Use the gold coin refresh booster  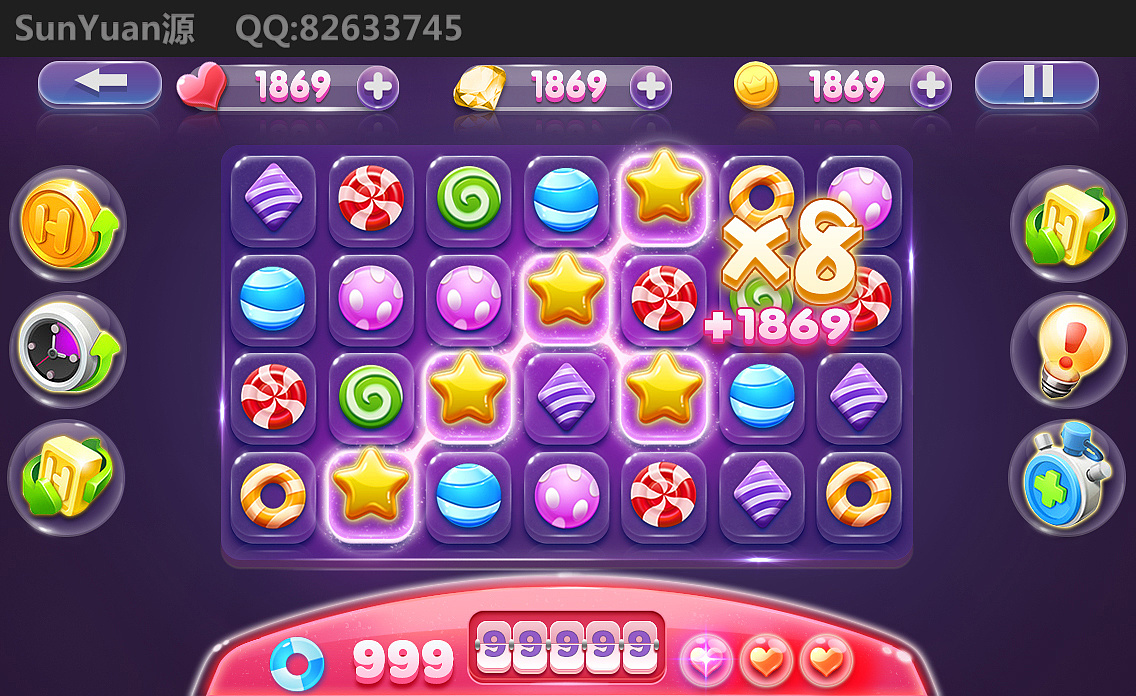click(x=67, y=224)
